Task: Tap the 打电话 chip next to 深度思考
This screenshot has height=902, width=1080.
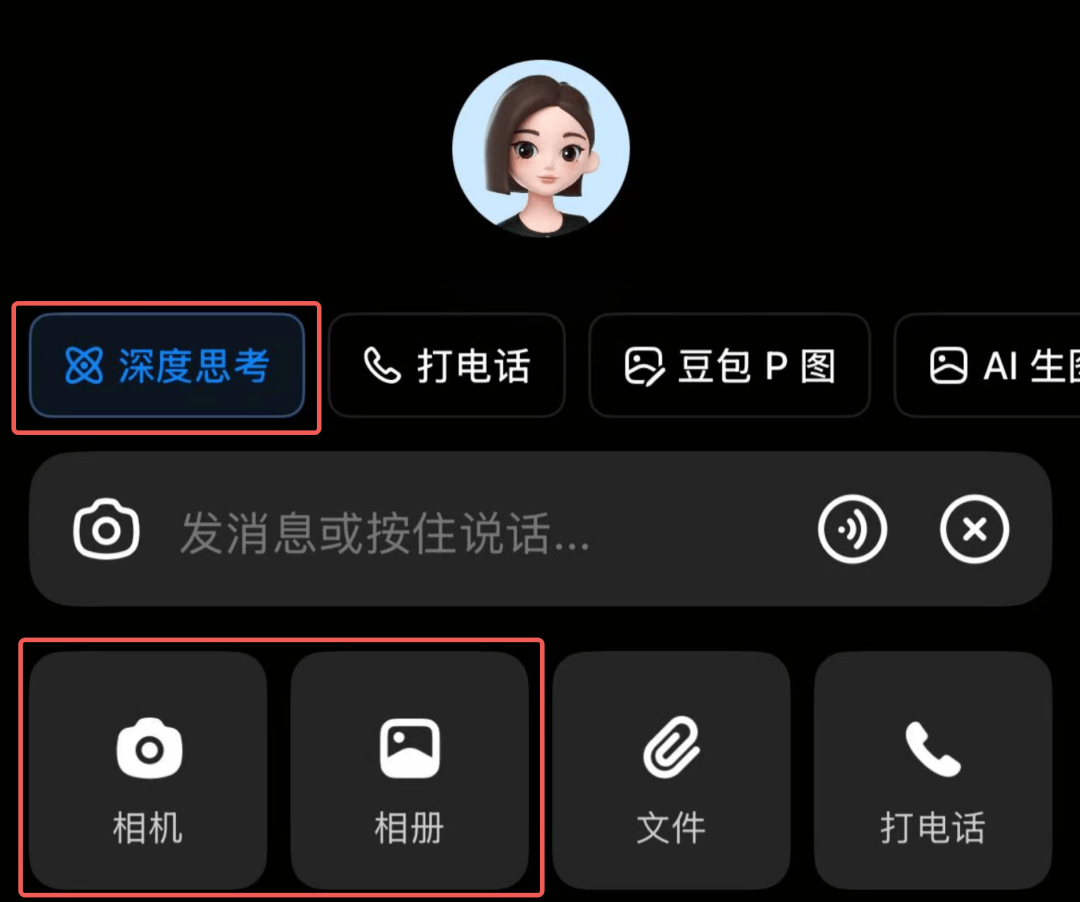Action: [446, 366]
